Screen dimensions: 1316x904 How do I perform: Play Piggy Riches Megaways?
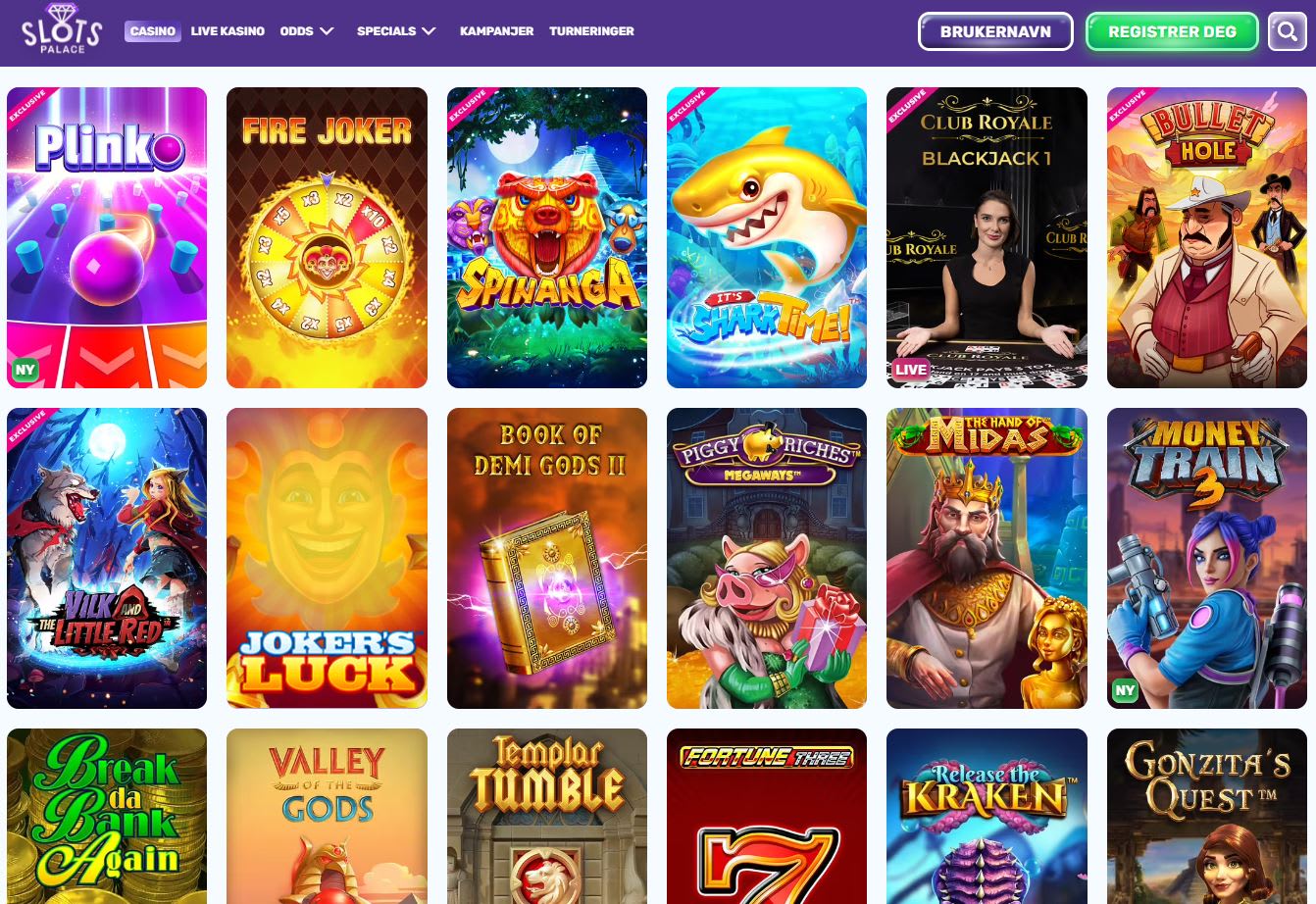pos(766,558)
